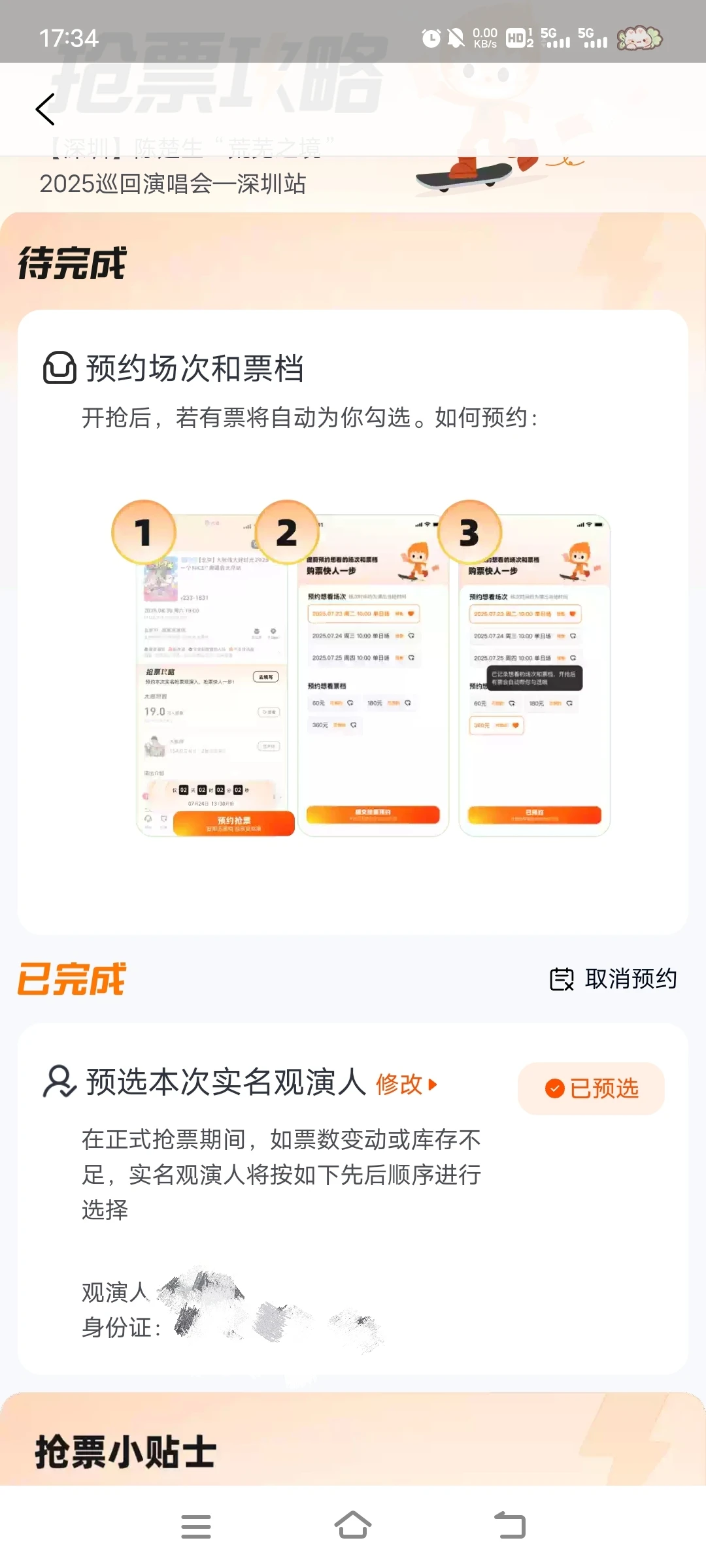Open recent apps via the menu button
This screenshot has width=706, height=1568.
click(196, 1526)
